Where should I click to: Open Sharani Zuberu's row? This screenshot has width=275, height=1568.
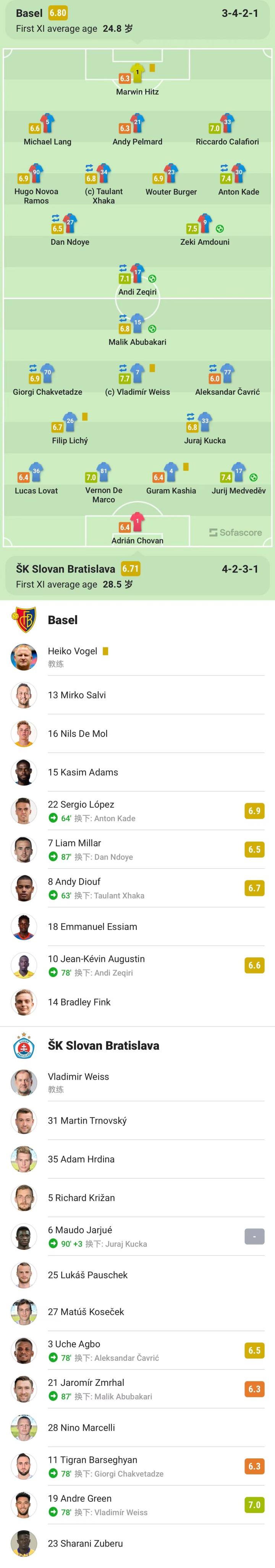[x=137, y=1543]
